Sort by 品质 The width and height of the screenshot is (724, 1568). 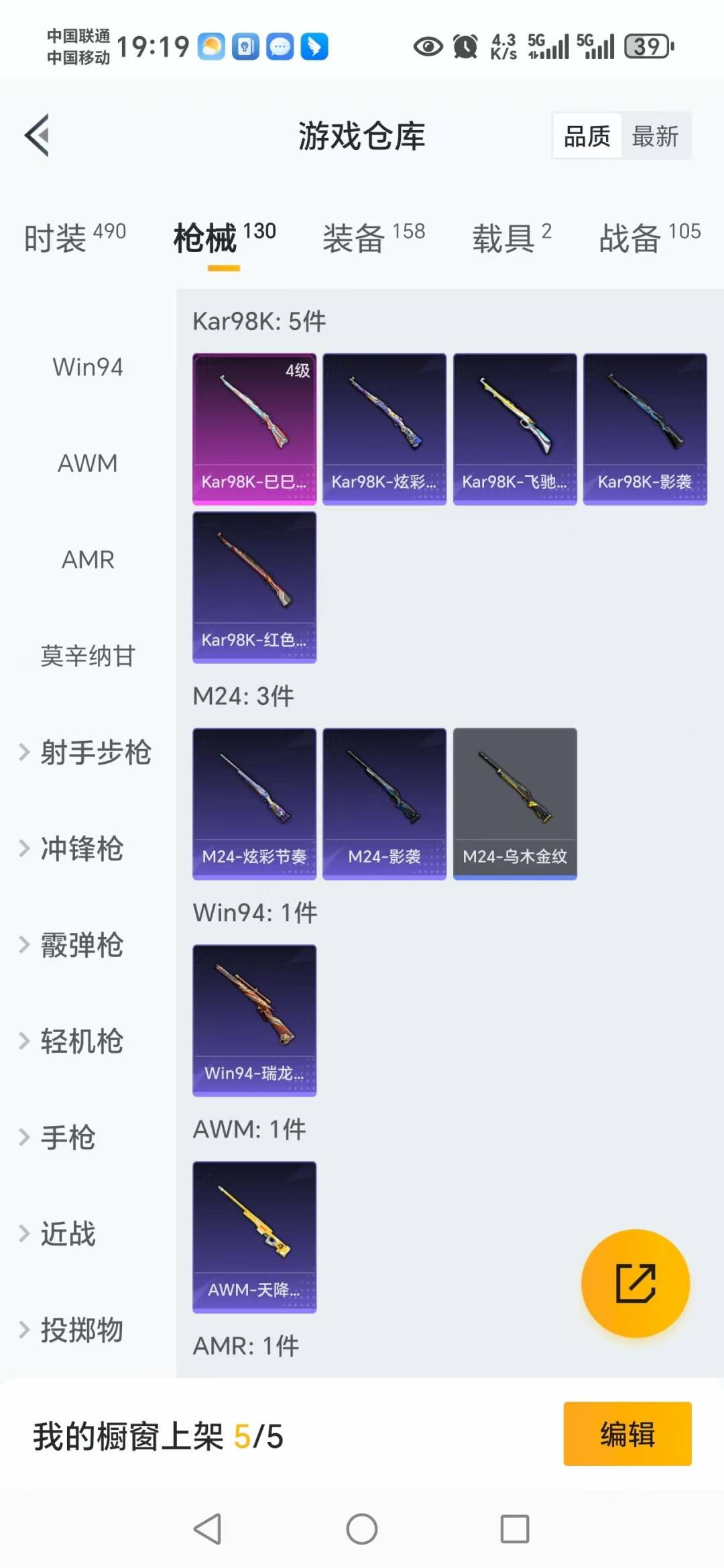point(587,136)
